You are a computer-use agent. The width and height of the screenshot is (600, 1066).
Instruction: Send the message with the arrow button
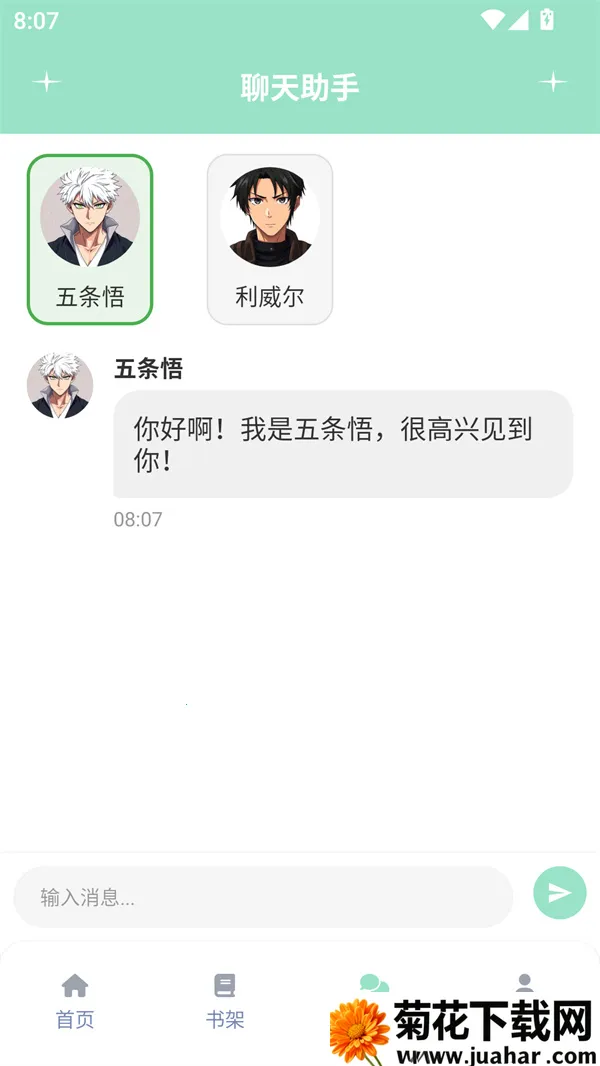[x=559, y=893]
